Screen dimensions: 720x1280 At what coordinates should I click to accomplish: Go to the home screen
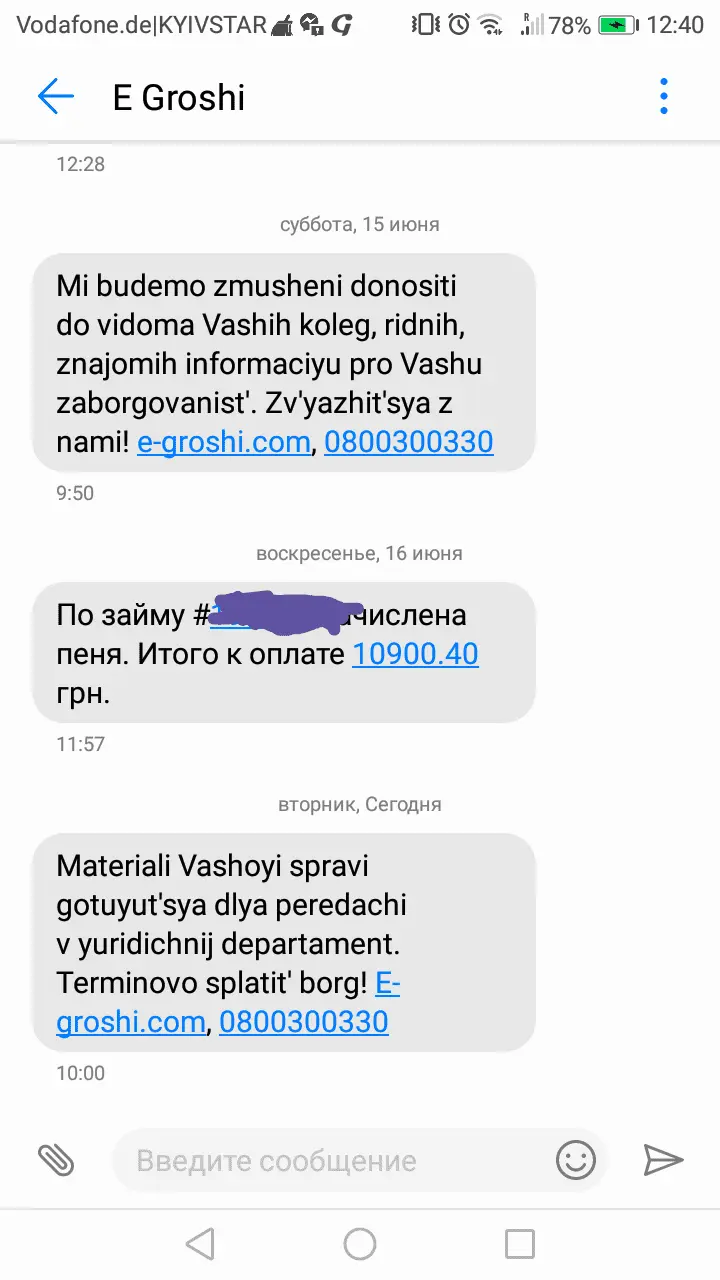click(360, 1244)
